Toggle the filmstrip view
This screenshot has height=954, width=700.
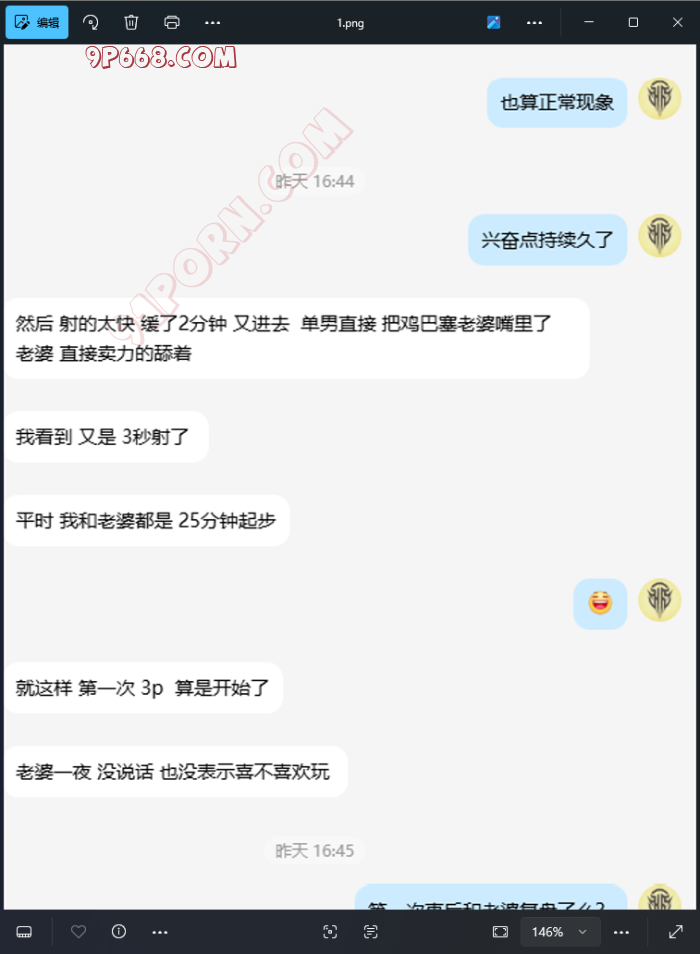(24, 932)
